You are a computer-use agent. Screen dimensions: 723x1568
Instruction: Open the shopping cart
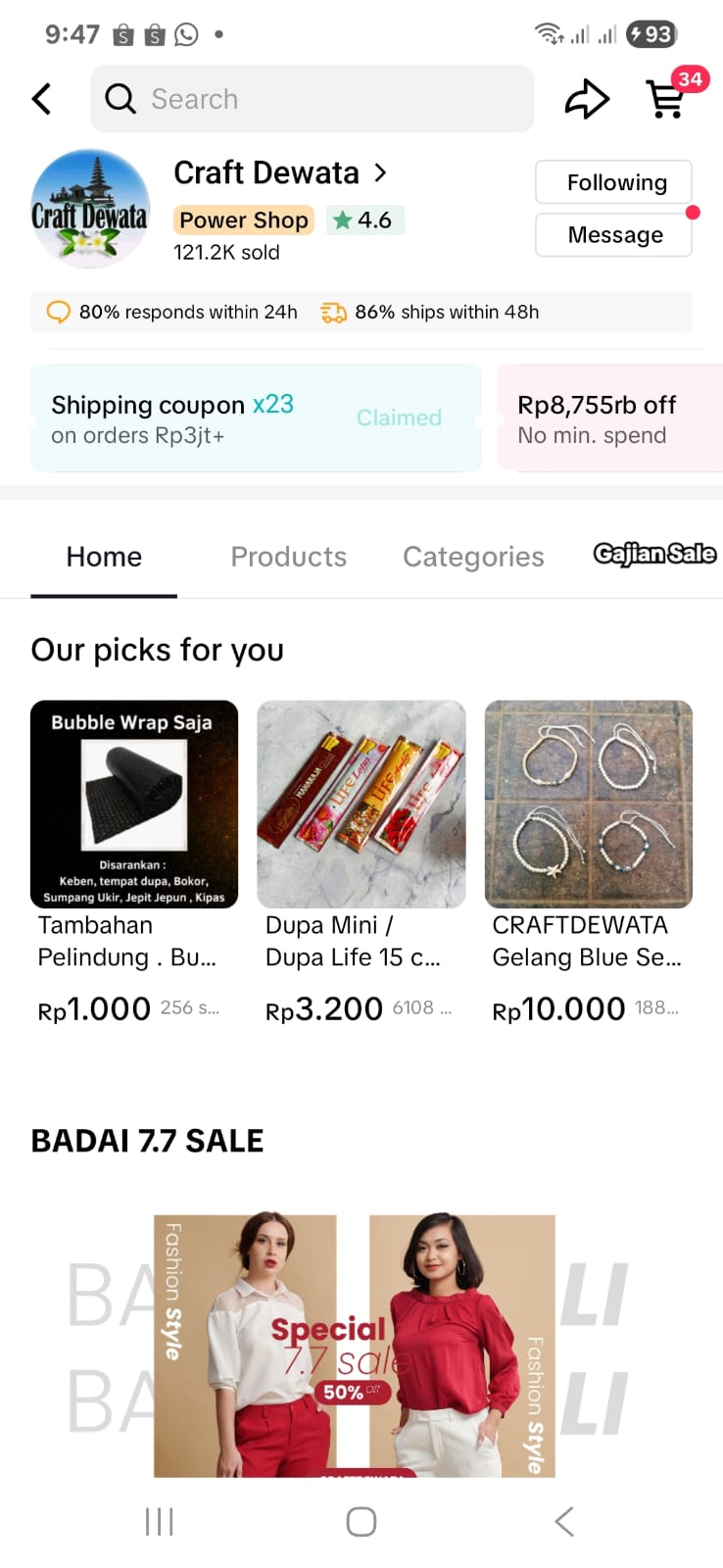[667, 99]
